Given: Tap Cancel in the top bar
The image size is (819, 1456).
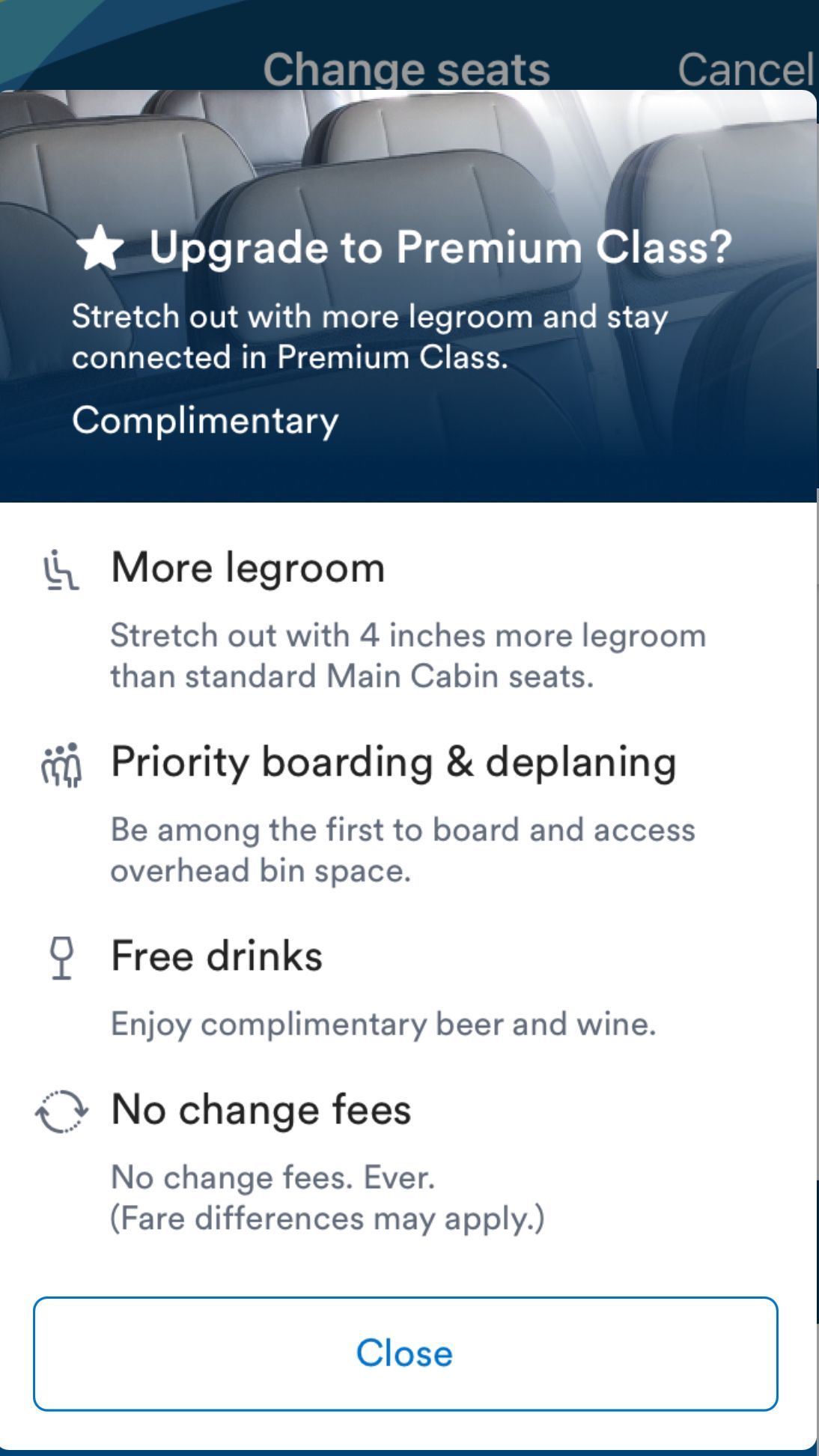Looking at the screenshot, I should (745, 70).
